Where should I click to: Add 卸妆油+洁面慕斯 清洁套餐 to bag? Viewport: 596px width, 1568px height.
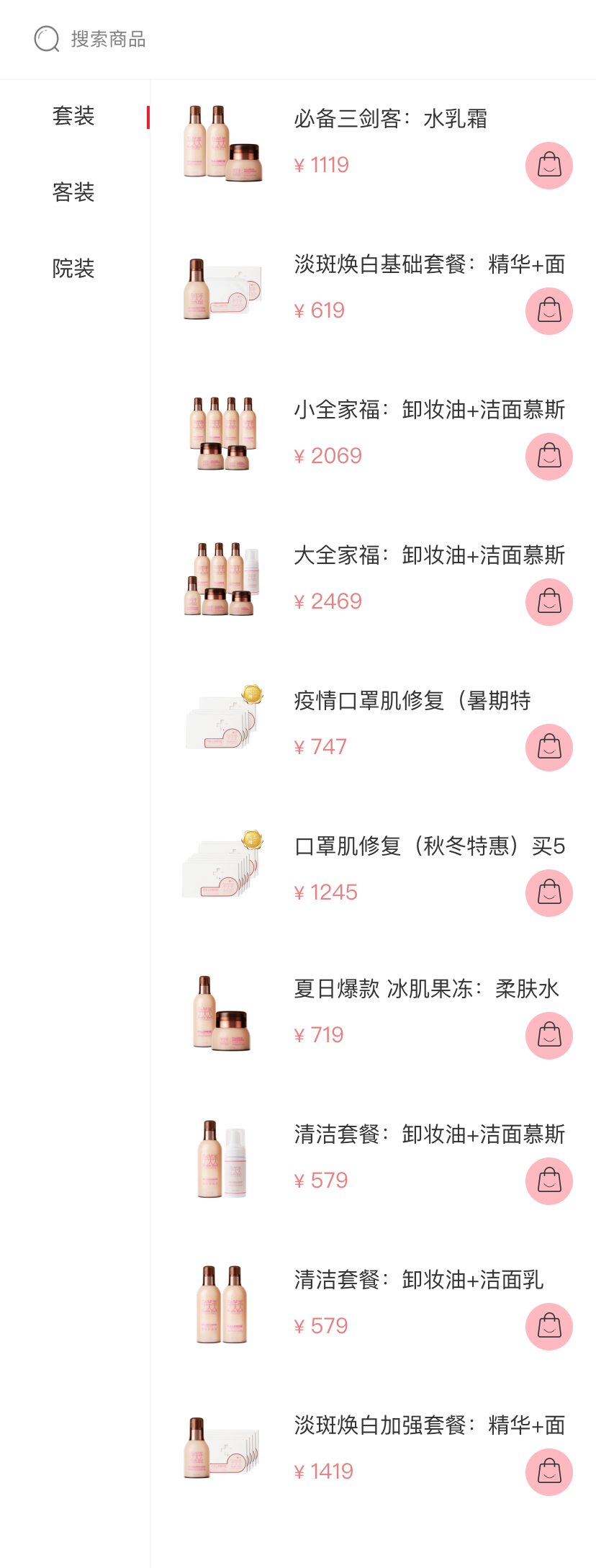pyautogui.click(x=549, y=1181)
